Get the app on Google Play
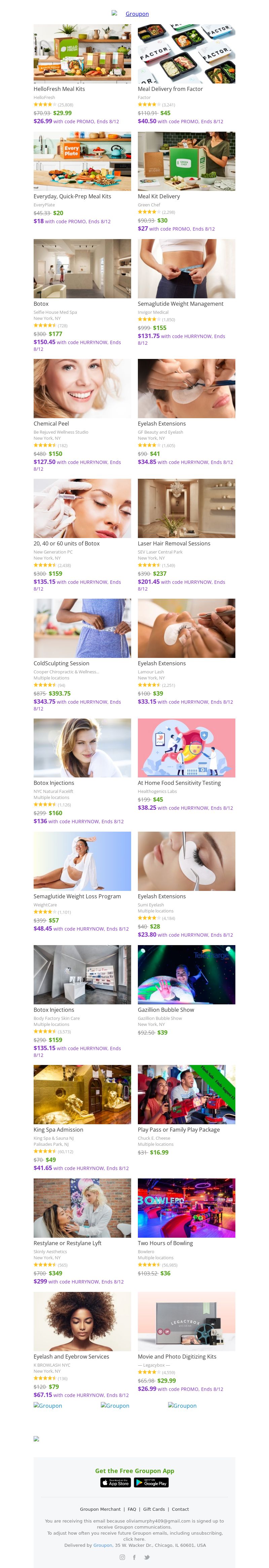This screenshot has width=269, height=1568. tap(151, 1483)
